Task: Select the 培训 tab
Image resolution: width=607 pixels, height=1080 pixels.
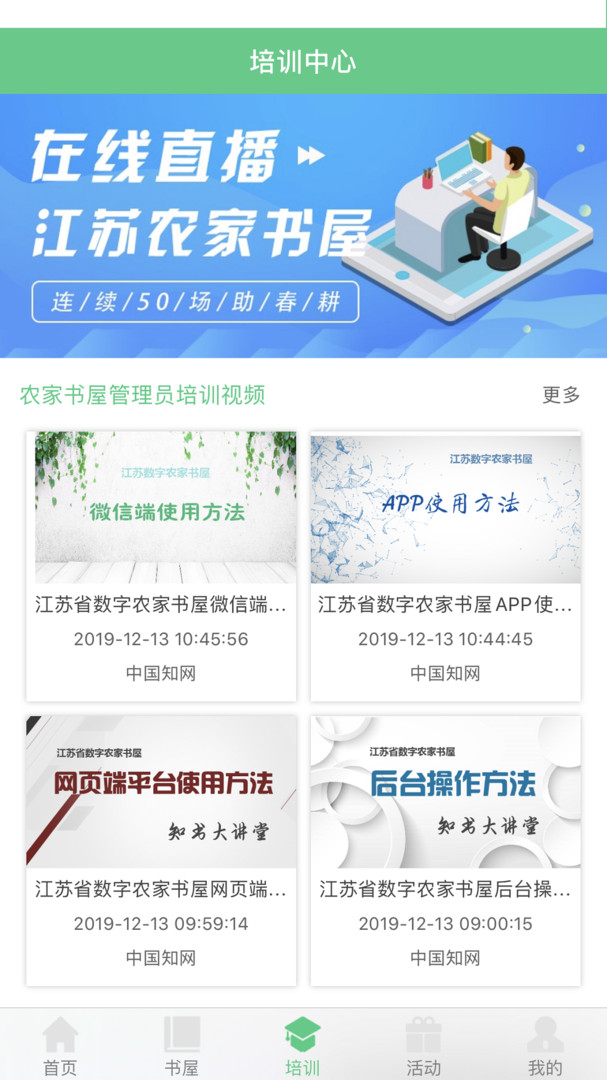Action: coord(303,1046)
